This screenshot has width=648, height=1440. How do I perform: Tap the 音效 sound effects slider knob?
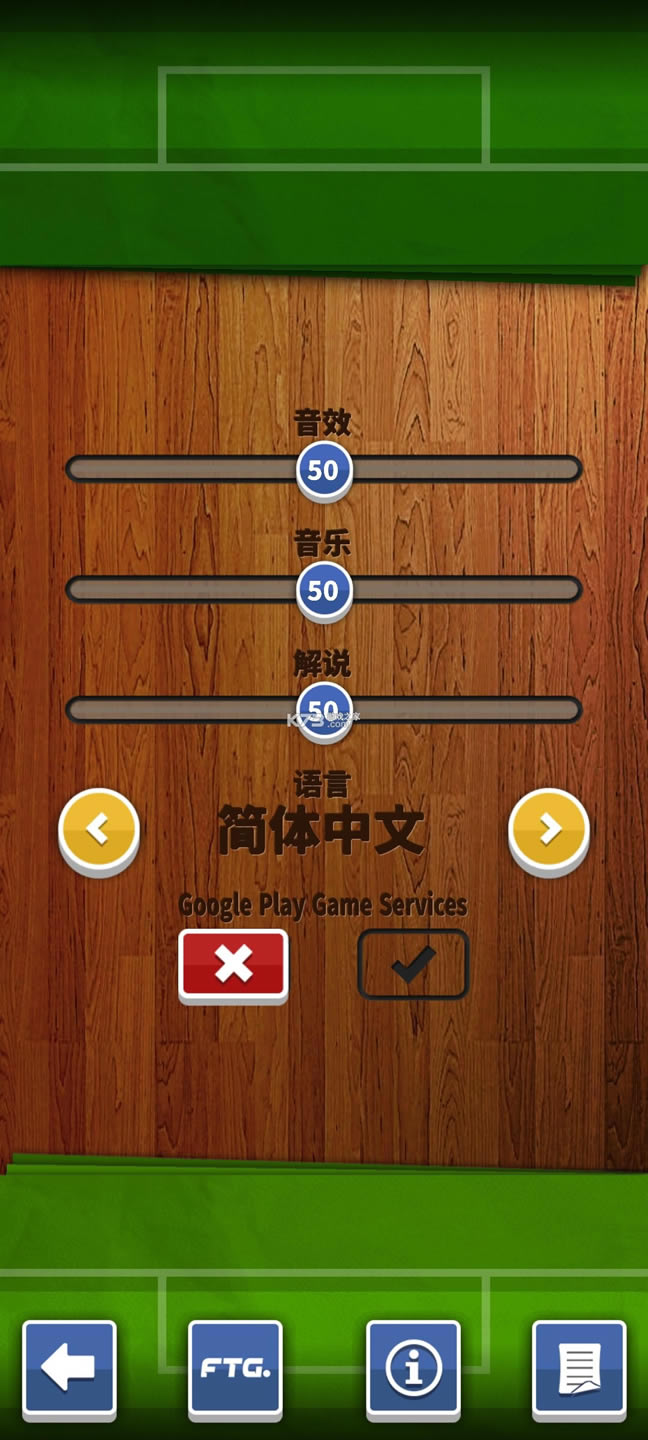coord(324,469)
